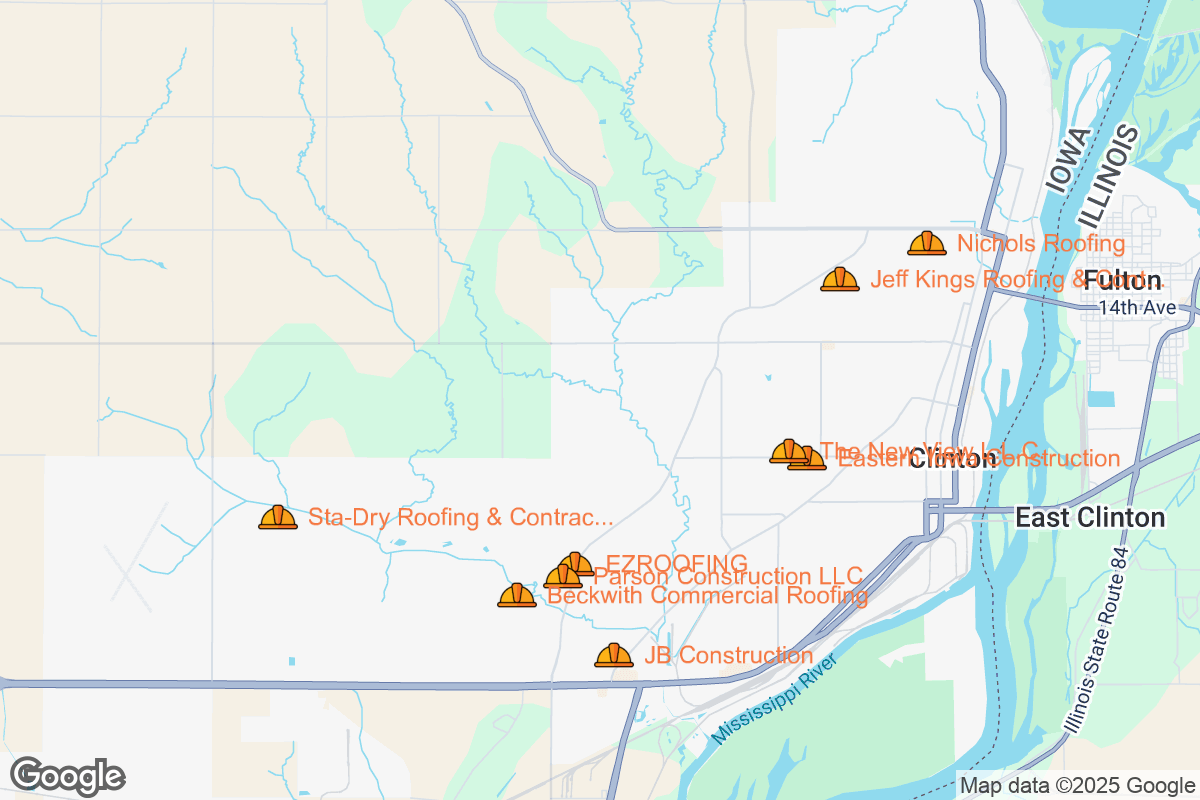
Task: Select the Jeff Kings Roofing marker
Action: coord(840,279)
